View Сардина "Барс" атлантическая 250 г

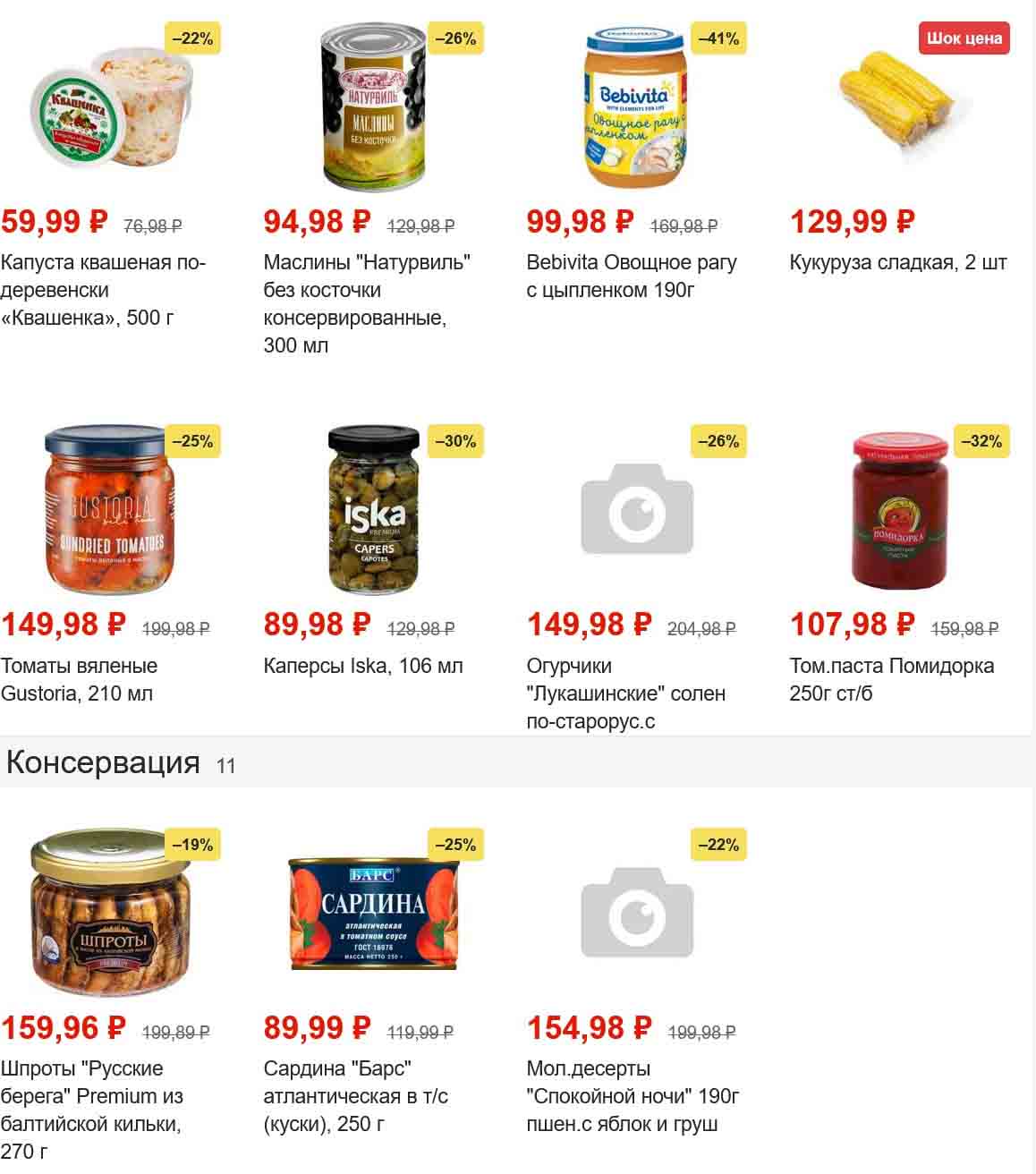(x=355, y=1095)
